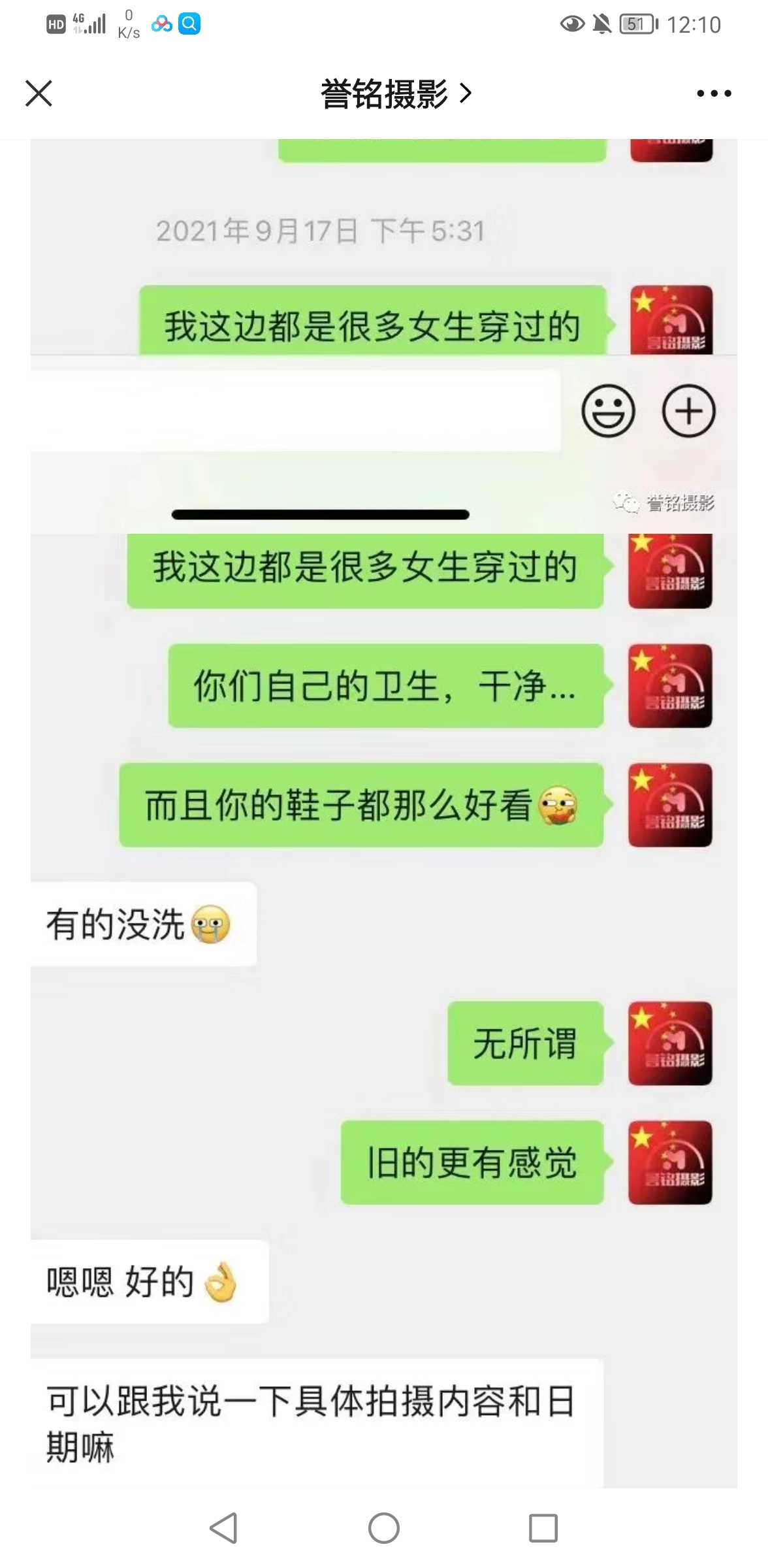Tap the eye protection icon in status bar
Image resolution: width=768 pixels, height=1568 pixels.
tap(572, 25)
